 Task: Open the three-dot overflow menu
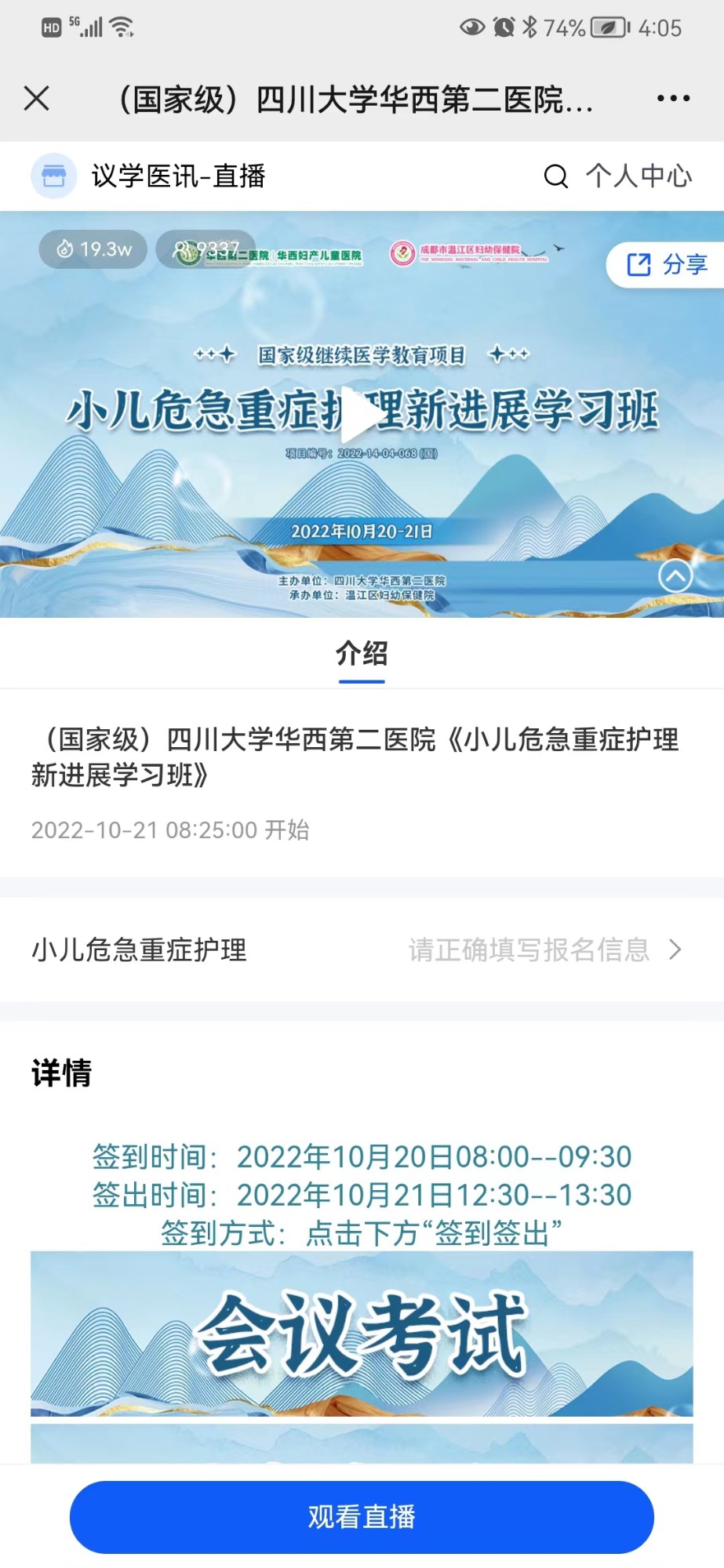pos(673,99)
